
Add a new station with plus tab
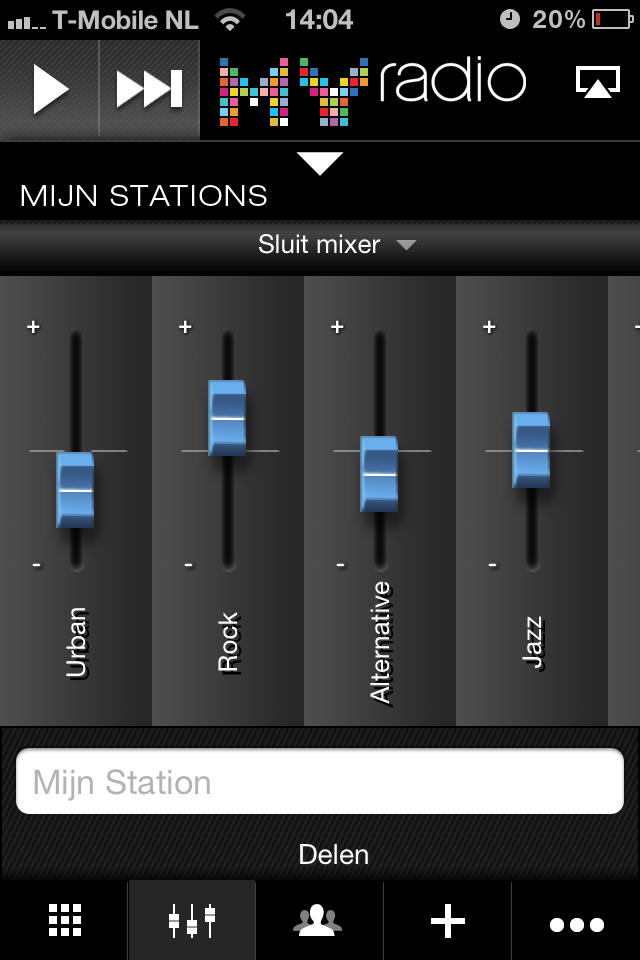pos(447,921)
